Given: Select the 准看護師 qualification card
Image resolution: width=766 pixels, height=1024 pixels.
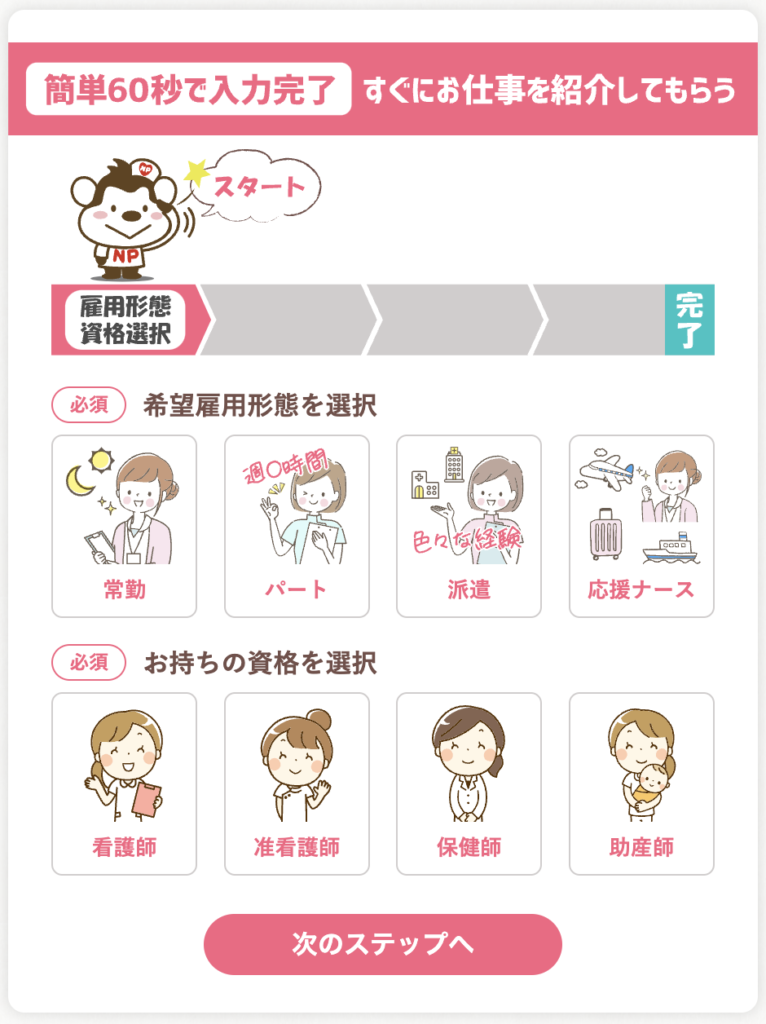Looking at the screenshot, I should point(297,784).
